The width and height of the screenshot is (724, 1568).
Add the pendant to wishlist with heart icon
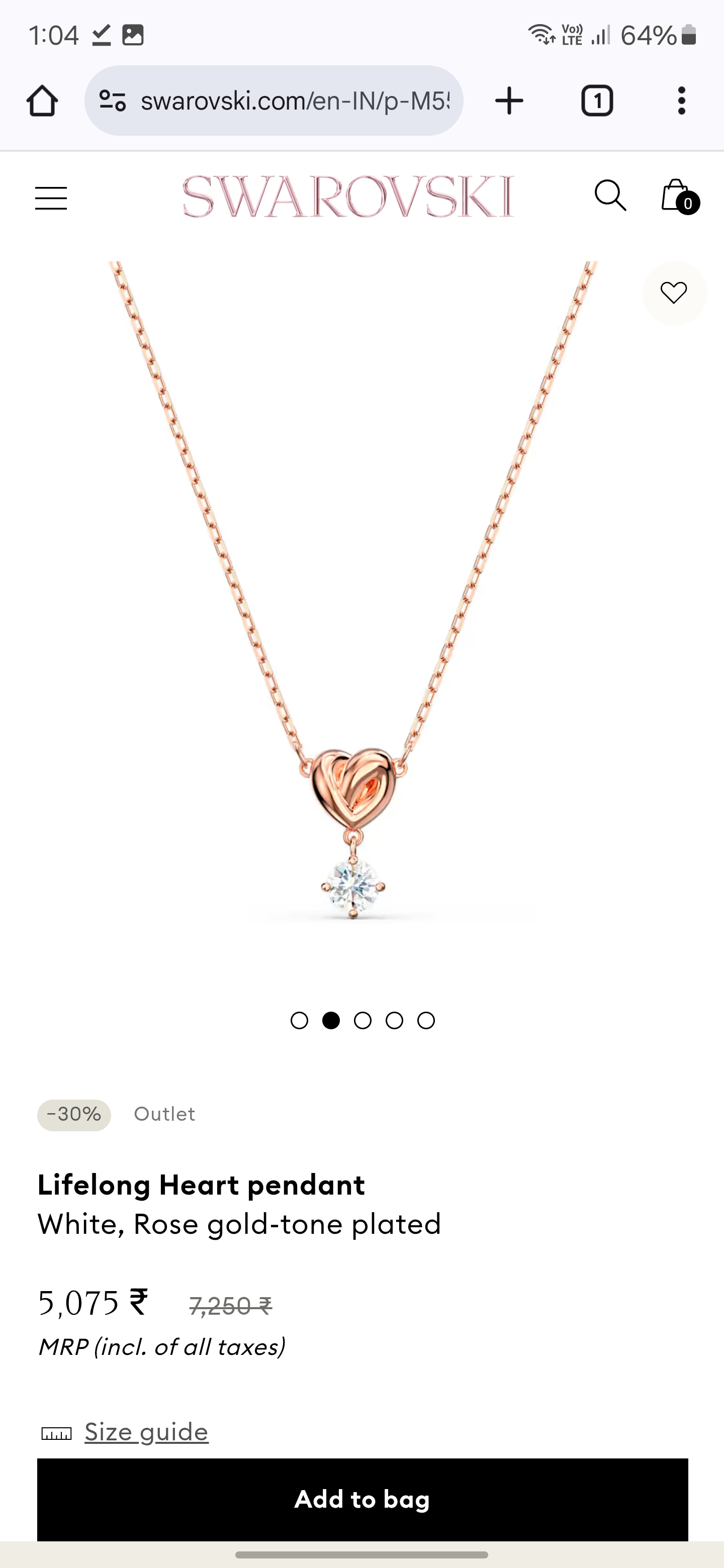coord(673,293)
